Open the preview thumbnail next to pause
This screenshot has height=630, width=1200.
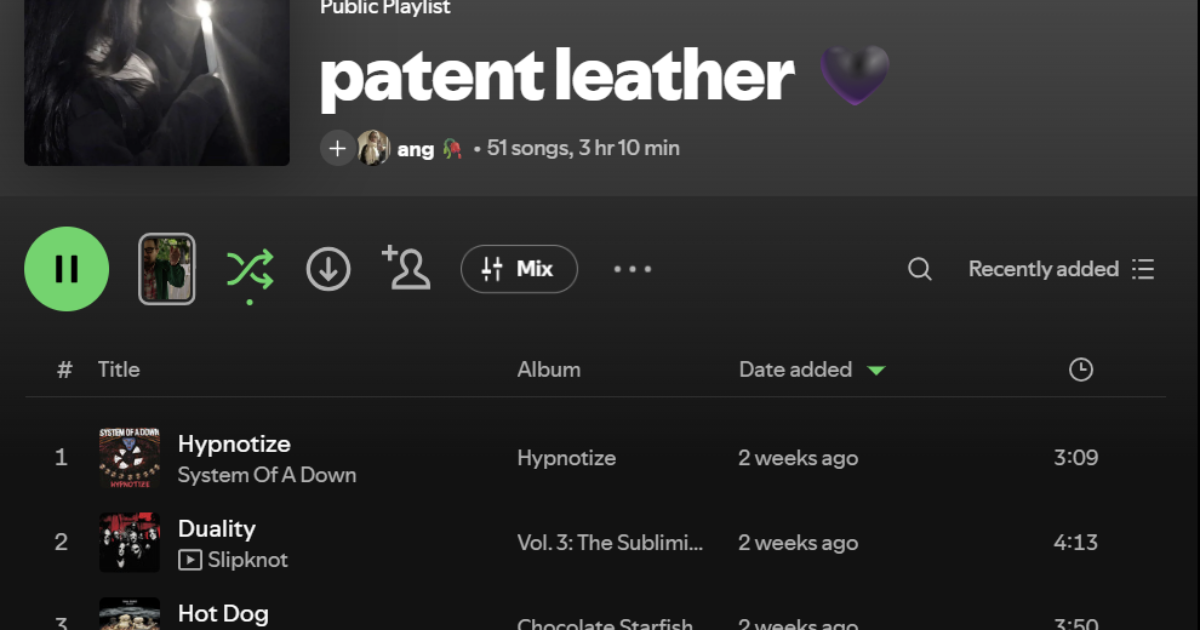(166, 269)
